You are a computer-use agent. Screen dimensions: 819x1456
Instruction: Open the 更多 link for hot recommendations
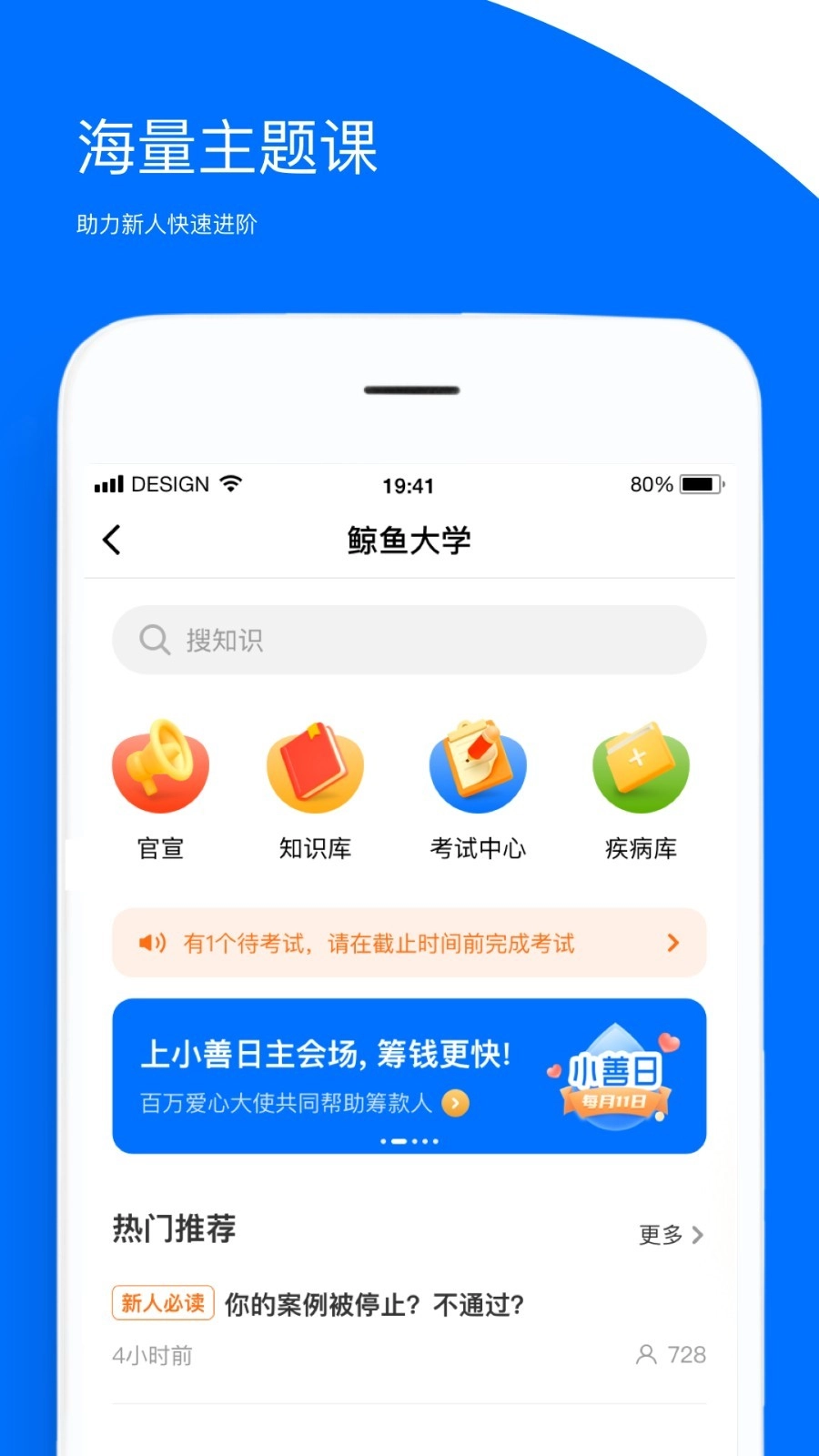point(660,1235)
